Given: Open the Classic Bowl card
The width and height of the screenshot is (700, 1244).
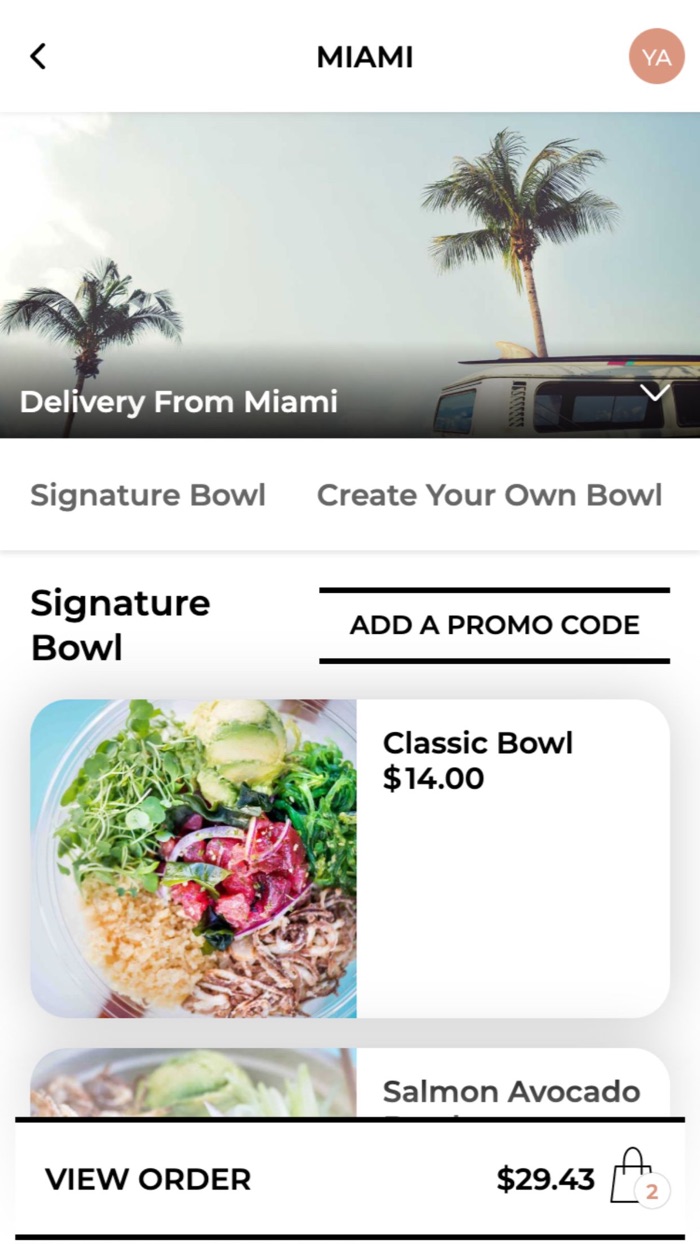Looking at the screenshot, I should click(350, 858).
